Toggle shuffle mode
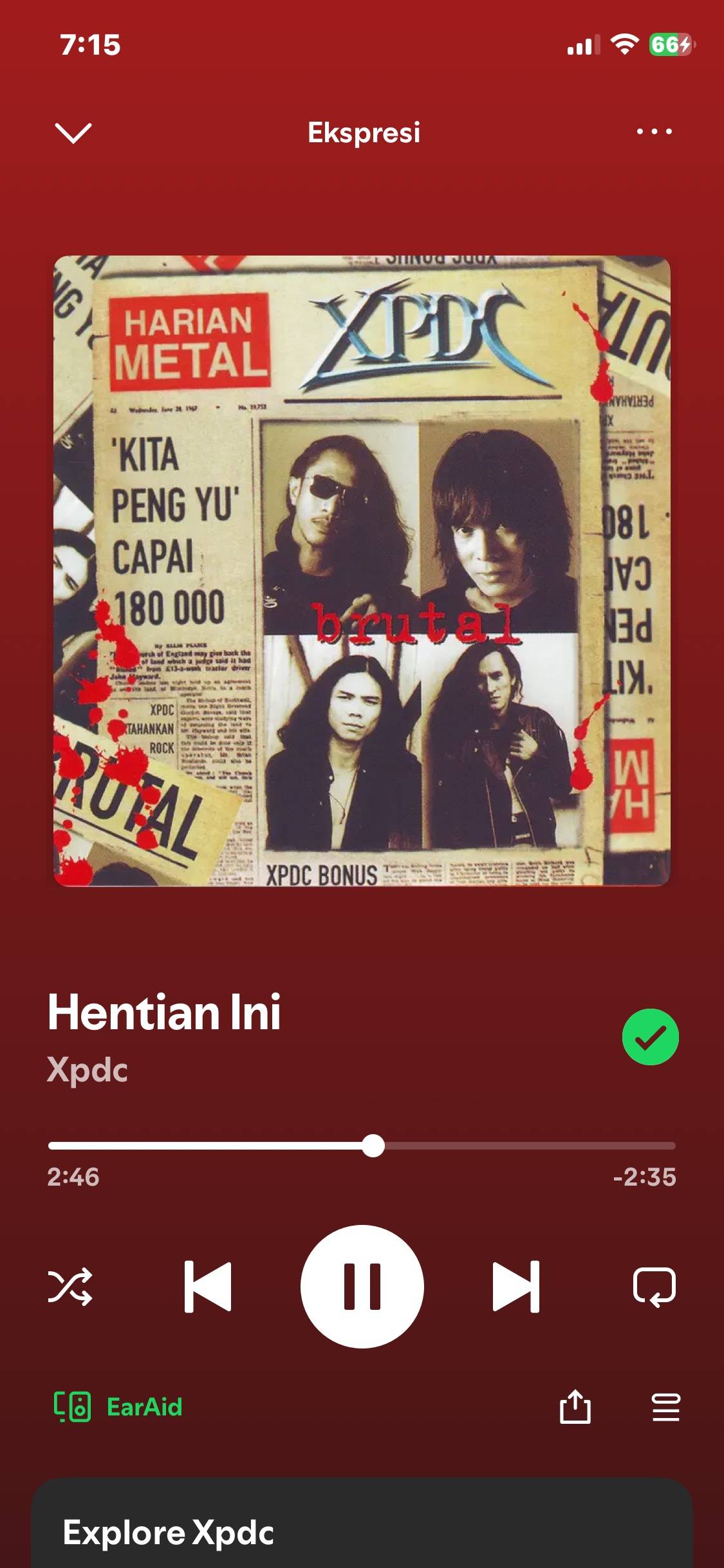Screen dimensions: 724x1568 tap(70, 1287)
